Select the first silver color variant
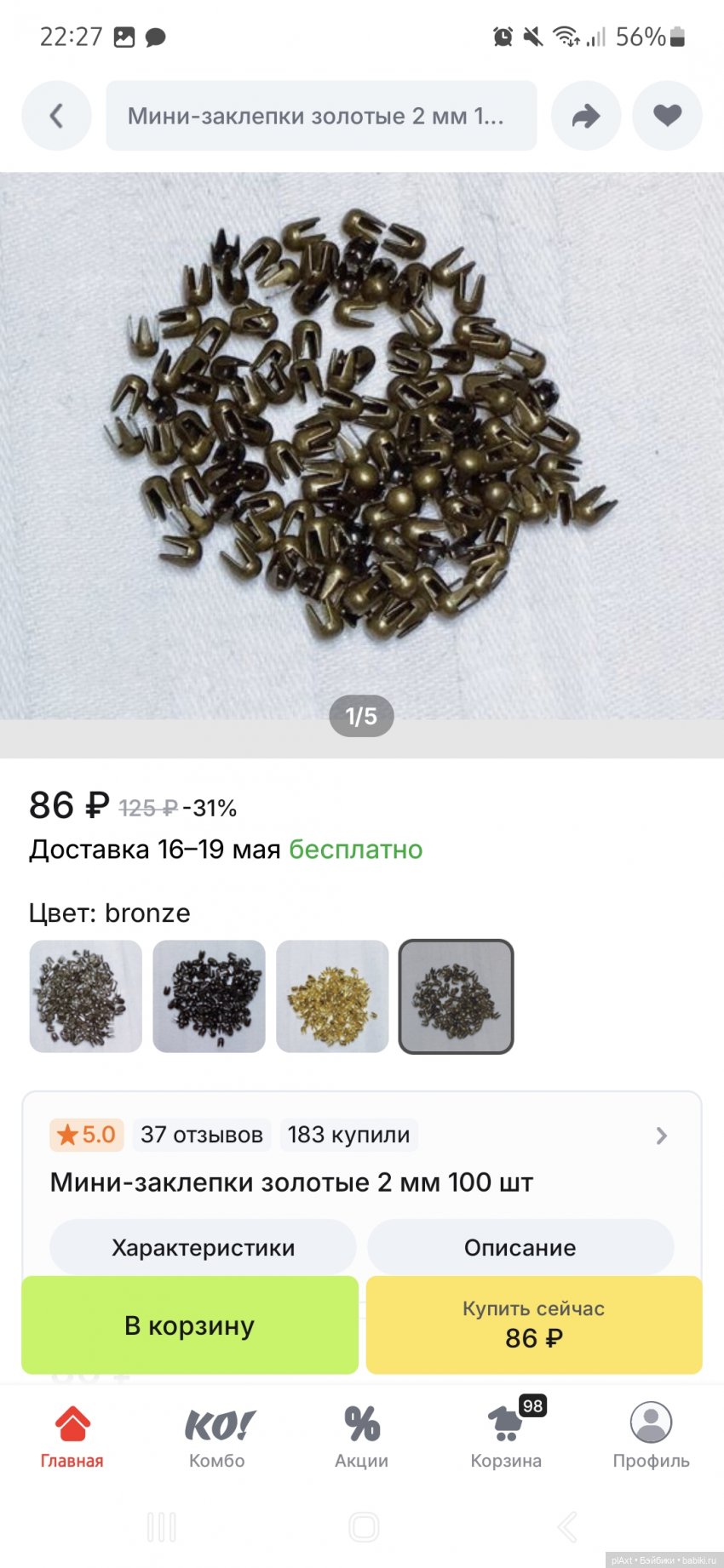Screen dimensions: 724x1568 86,996
